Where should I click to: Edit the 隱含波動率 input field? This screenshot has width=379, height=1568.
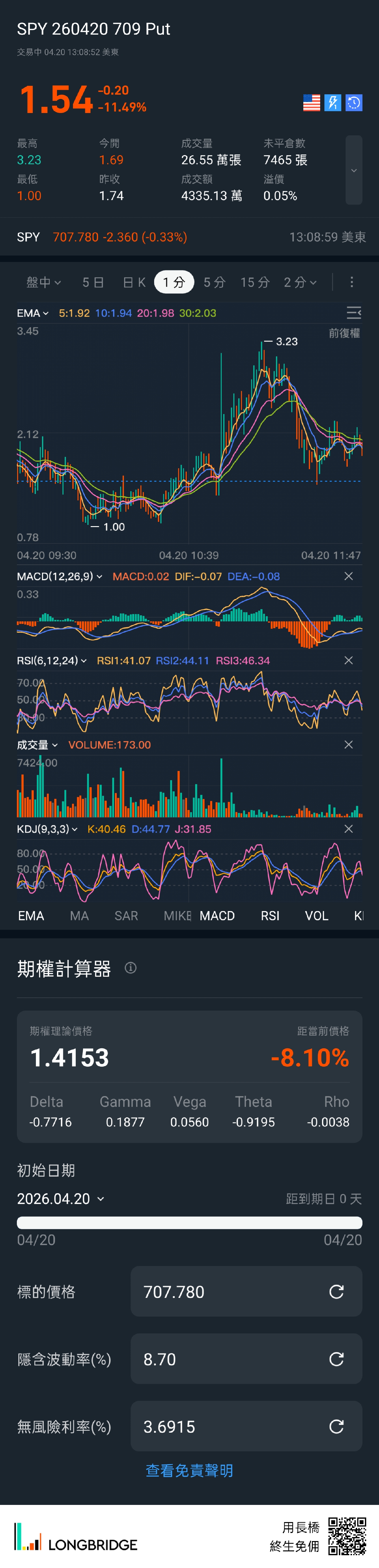[232, 1359]
